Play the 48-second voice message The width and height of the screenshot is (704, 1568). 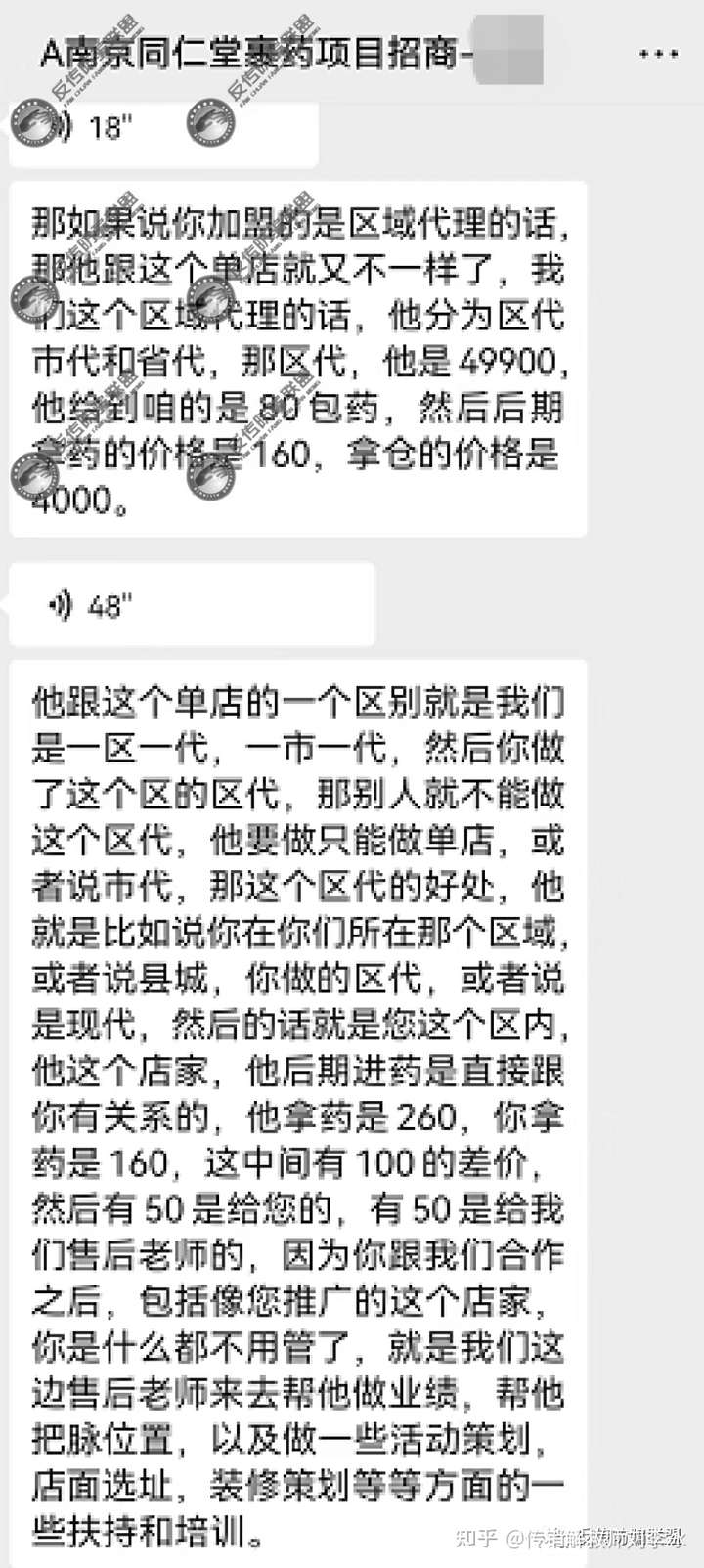point(192,605)
